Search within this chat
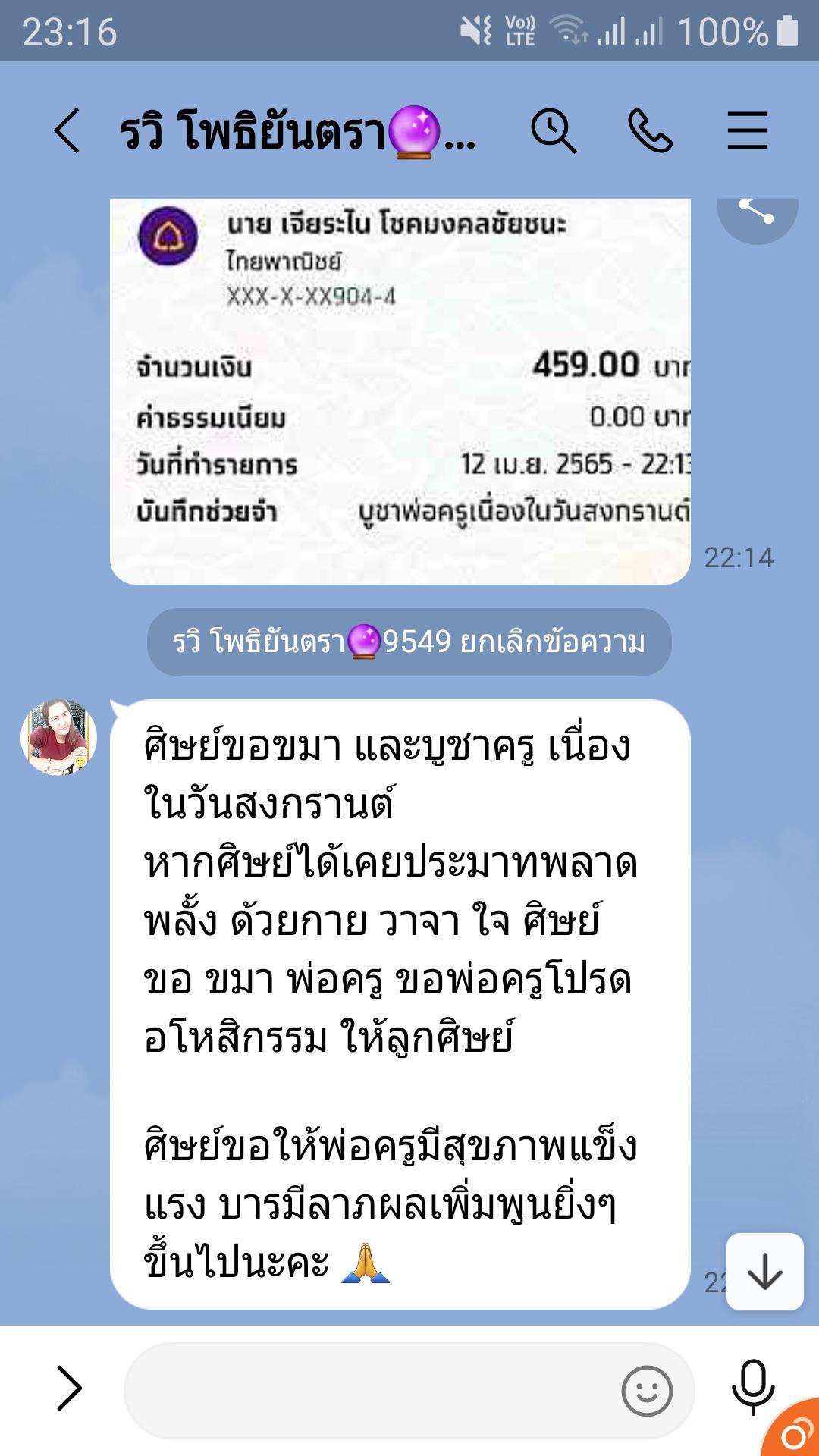This screenshot has height=1456, width=819. (553, 130)
